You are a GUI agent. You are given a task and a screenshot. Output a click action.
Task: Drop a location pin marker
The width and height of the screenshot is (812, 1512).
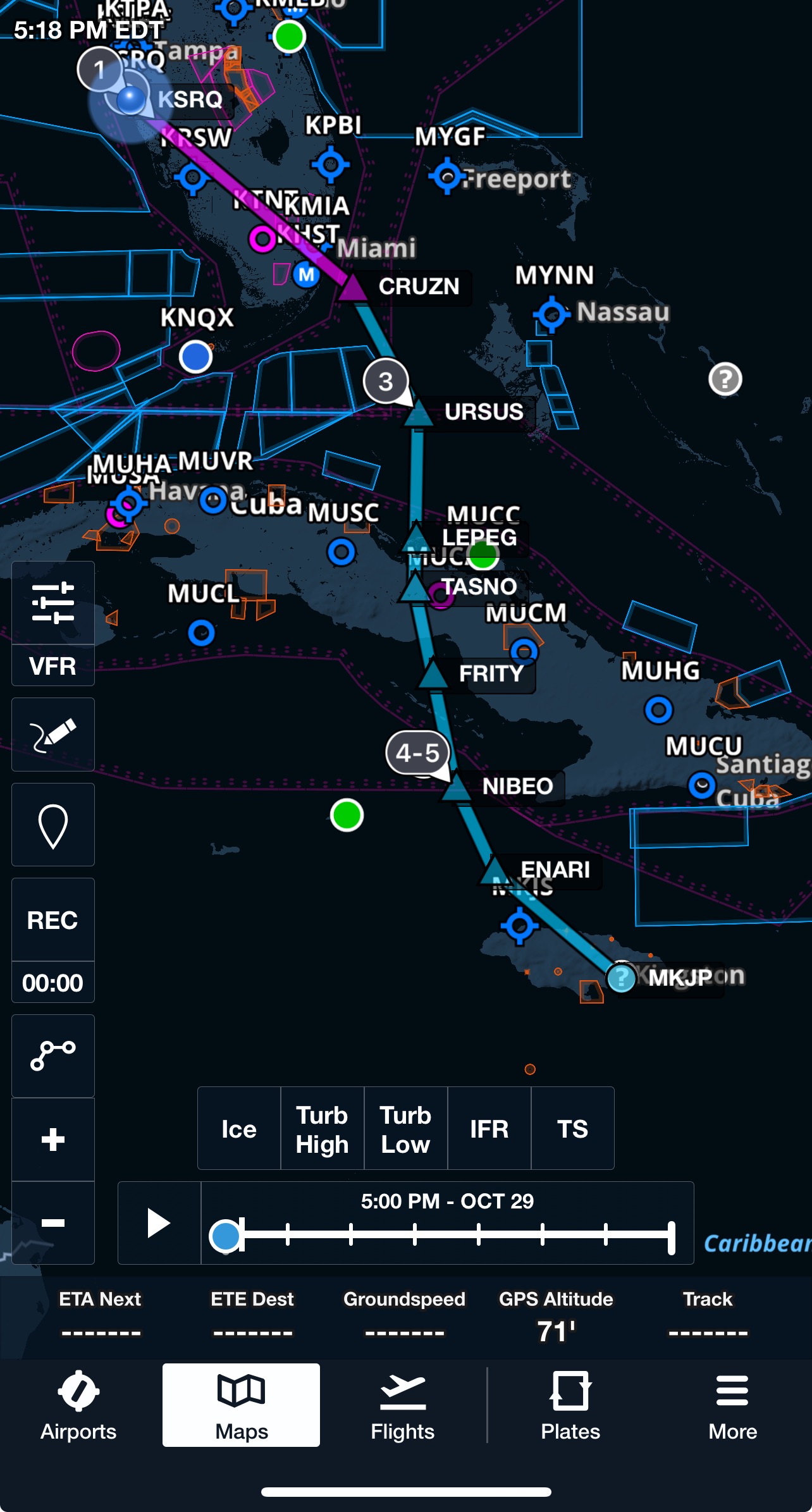[x=53, y=825]
